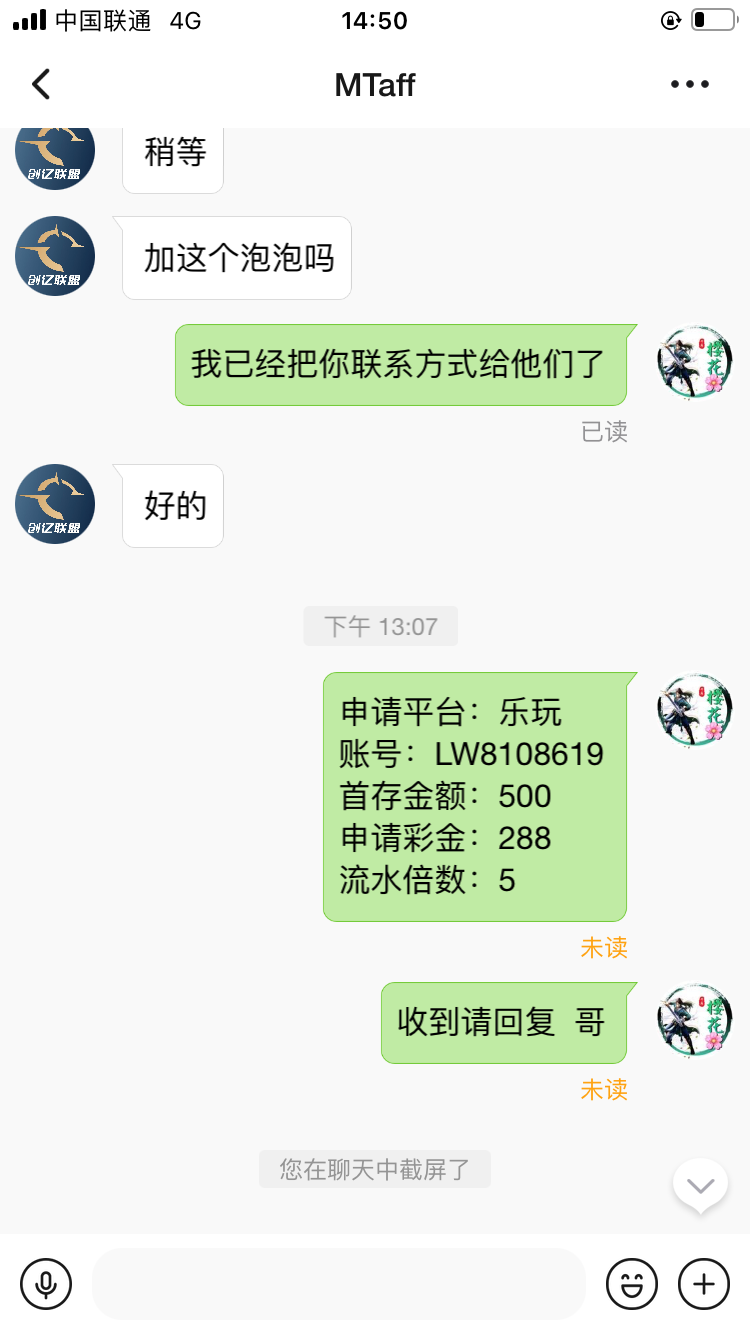The height and width of the screenshot is (1334, 750).
Task: Tap the voice message microphone icon
Action: tap(46, 1283)
